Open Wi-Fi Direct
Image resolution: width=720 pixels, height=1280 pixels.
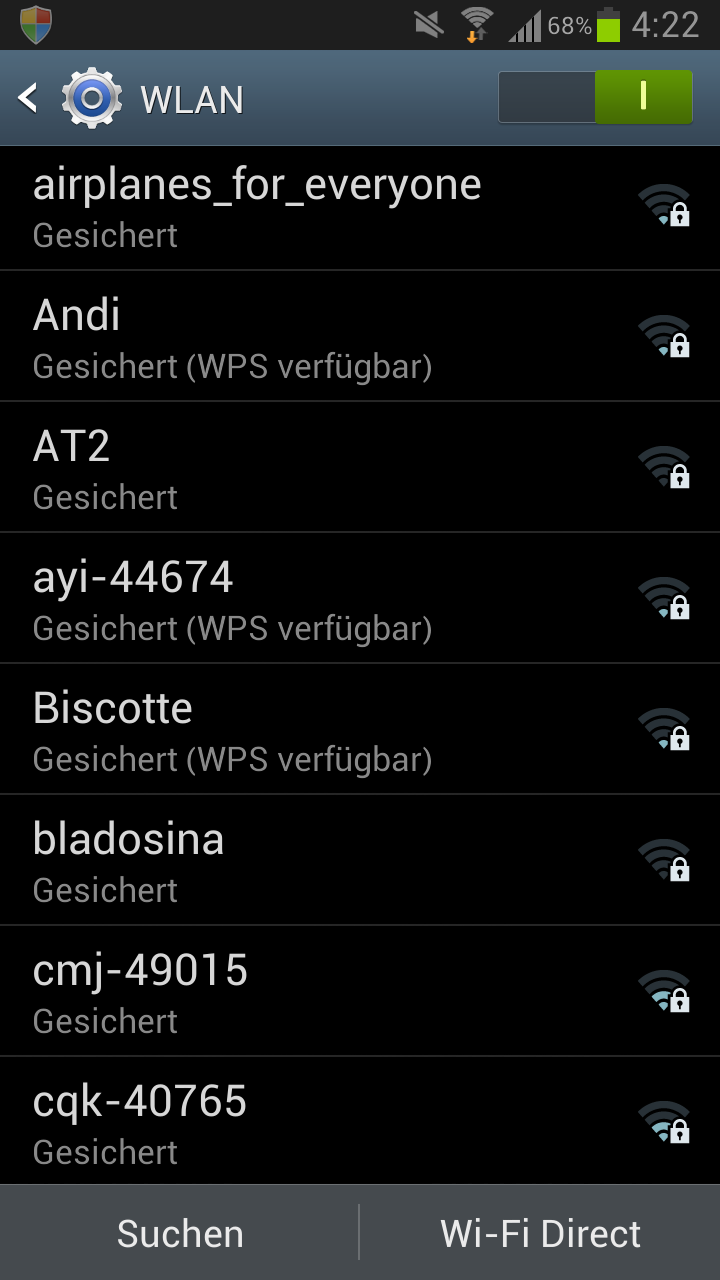(540, 1233)
